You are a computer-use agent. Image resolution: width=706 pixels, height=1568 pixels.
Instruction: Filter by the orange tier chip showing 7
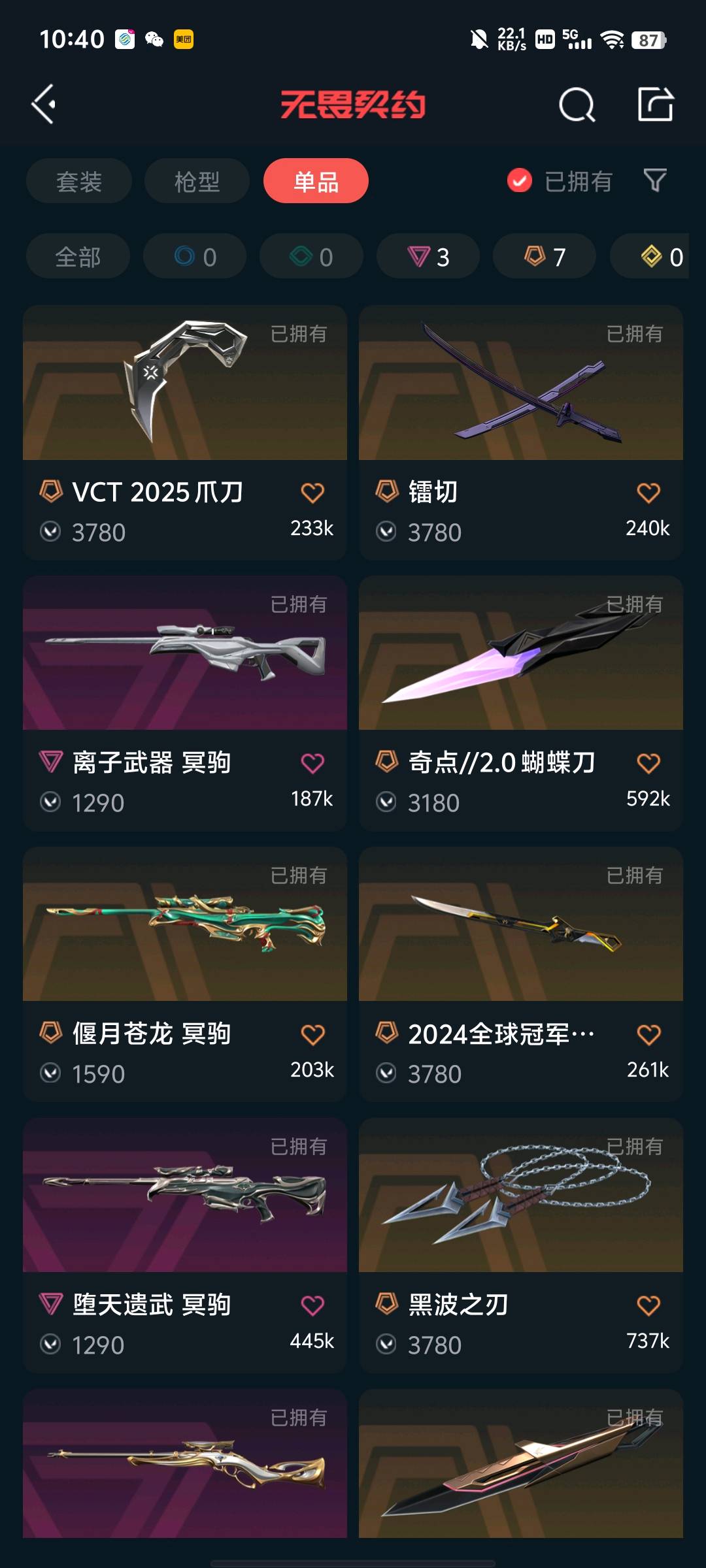coord(545,256)
